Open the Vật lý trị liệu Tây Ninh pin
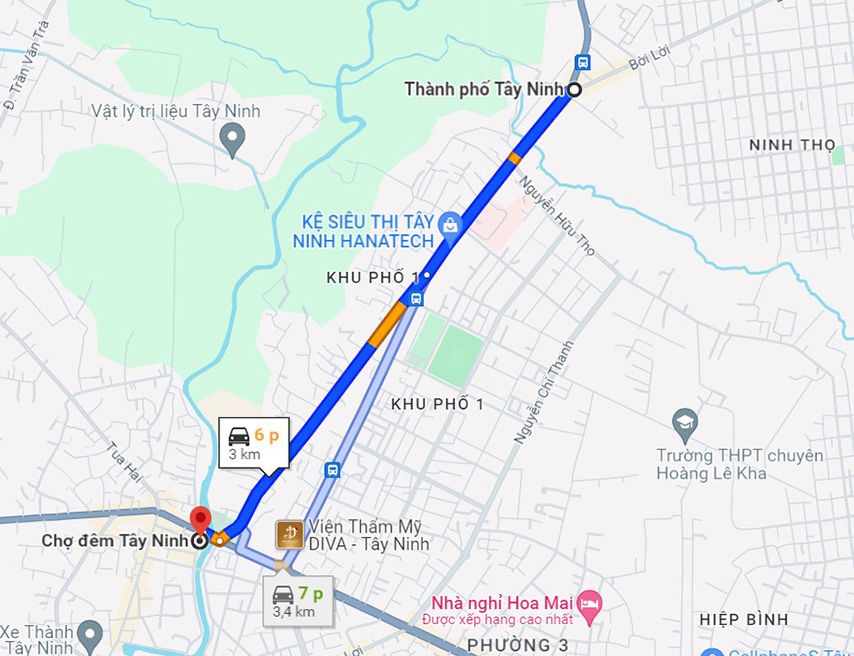The image size is (854, 656). 233,138
